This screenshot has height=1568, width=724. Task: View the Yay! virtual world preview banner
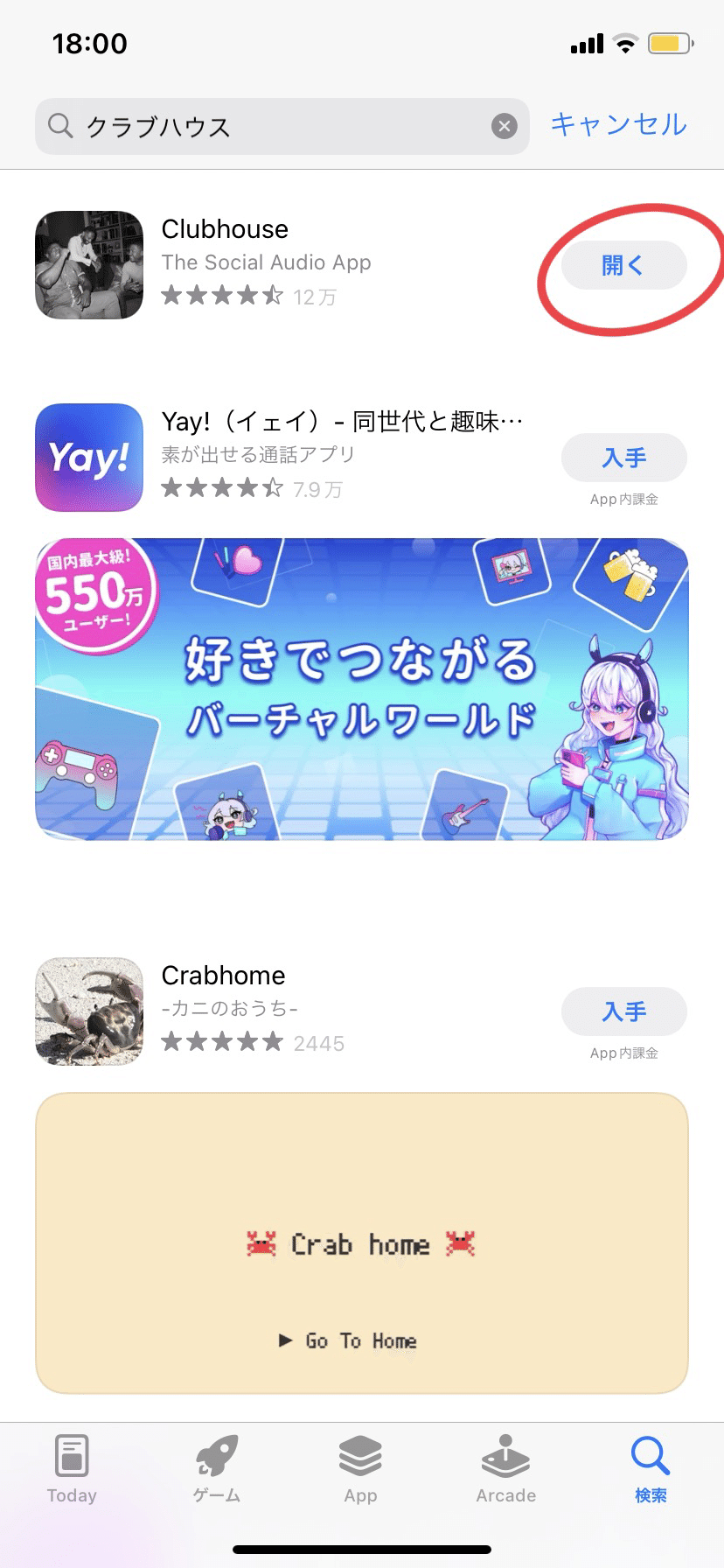coord(362,689)
